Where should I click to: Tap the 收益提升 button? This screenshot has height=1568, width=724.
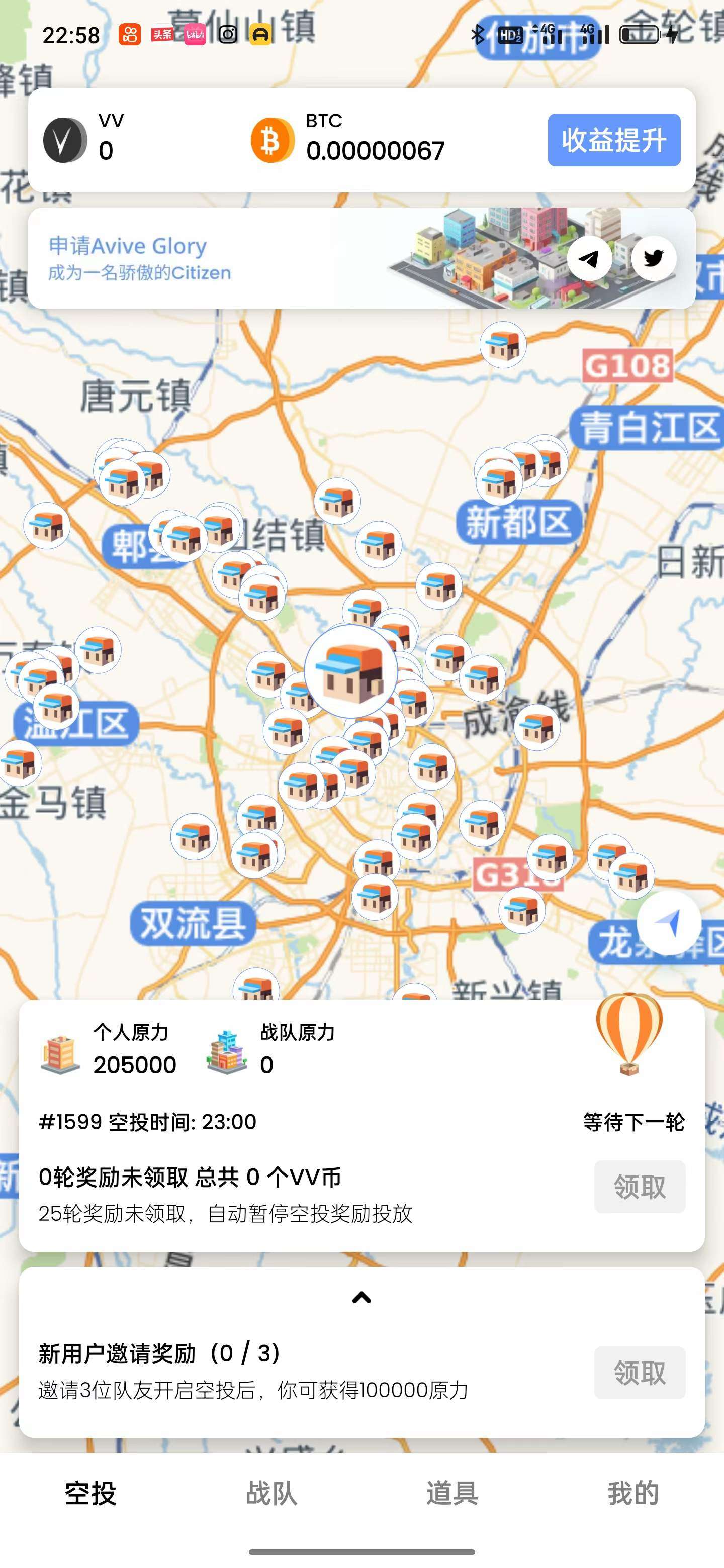coord(613,139)
